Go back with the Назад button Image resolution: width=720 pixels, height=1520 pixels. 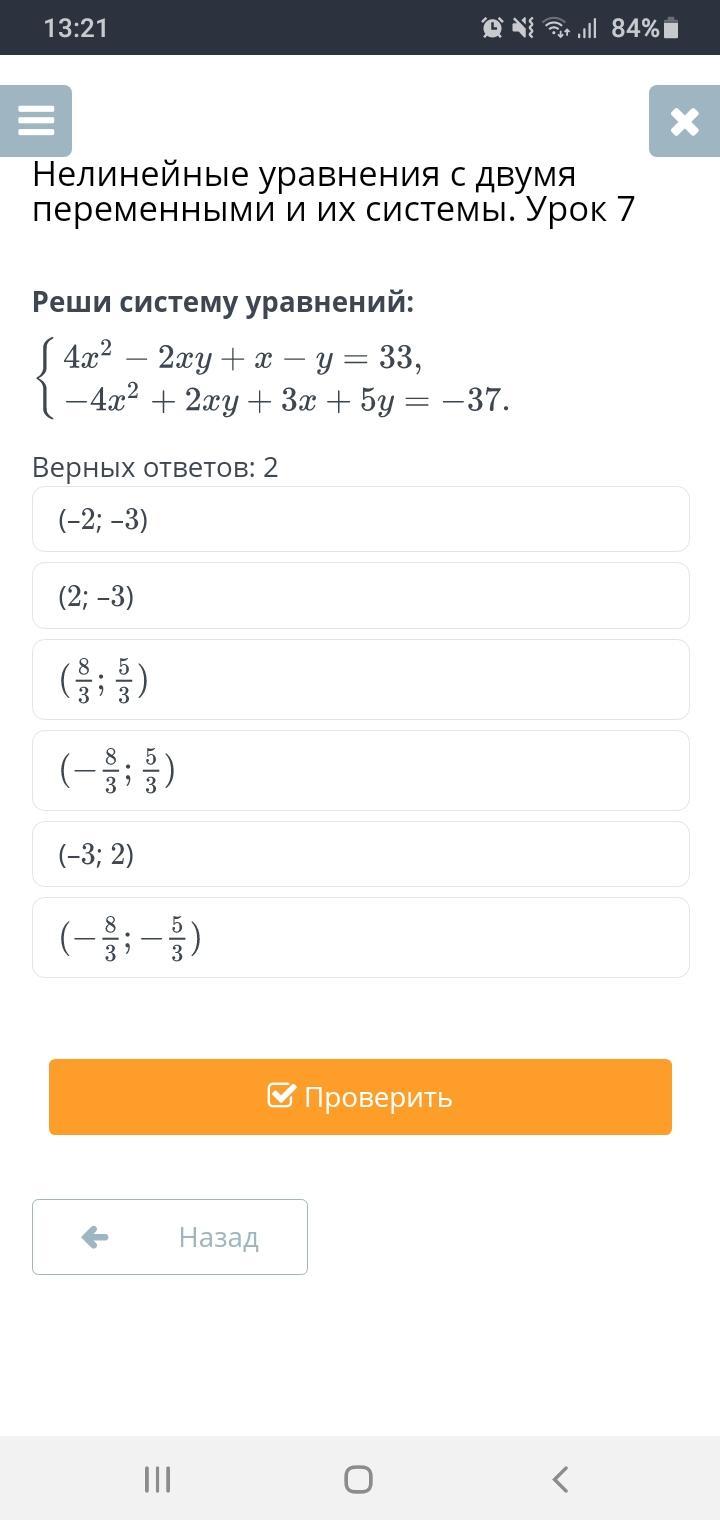coord(170,1237)
